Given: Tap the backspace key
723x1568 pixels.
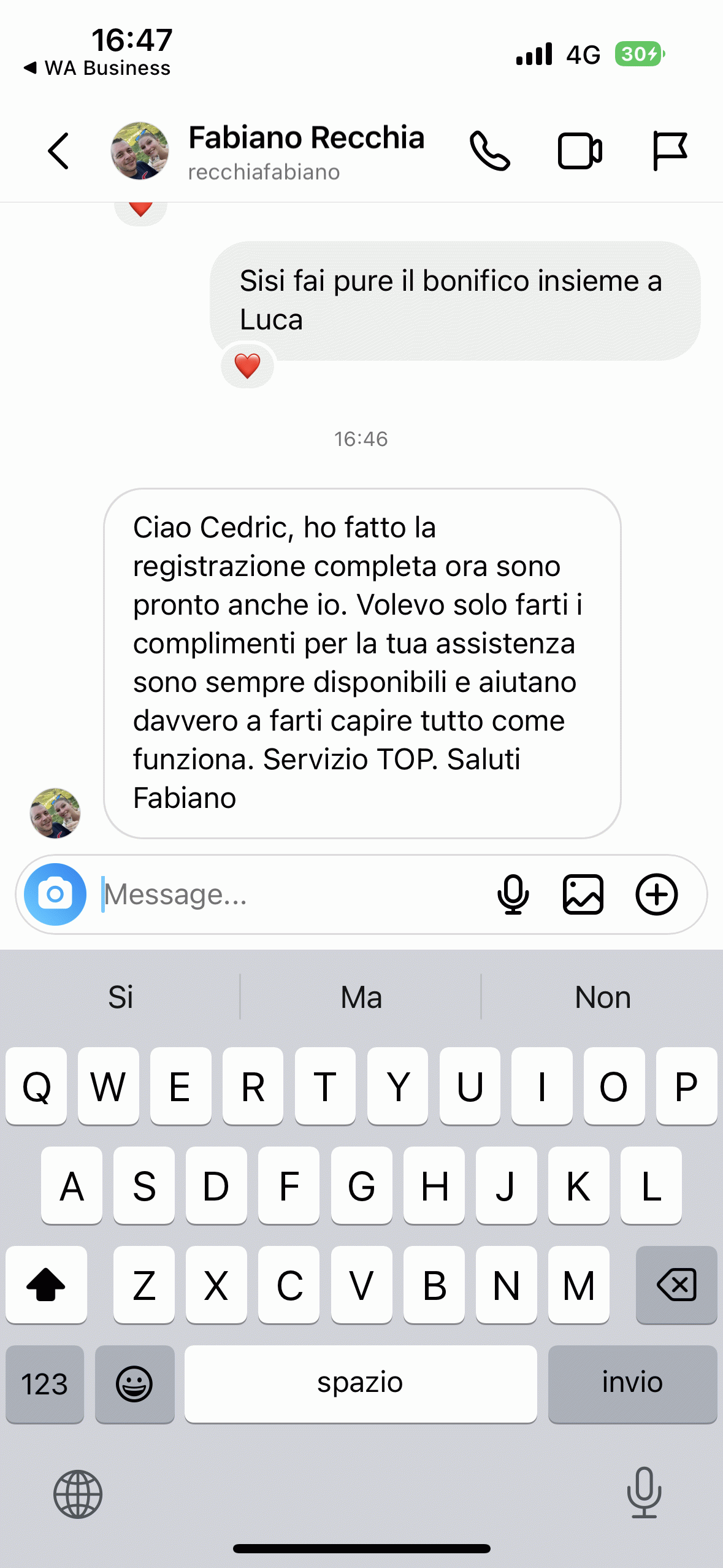Looking at the screenshot, I should (x=676, y=1285).
